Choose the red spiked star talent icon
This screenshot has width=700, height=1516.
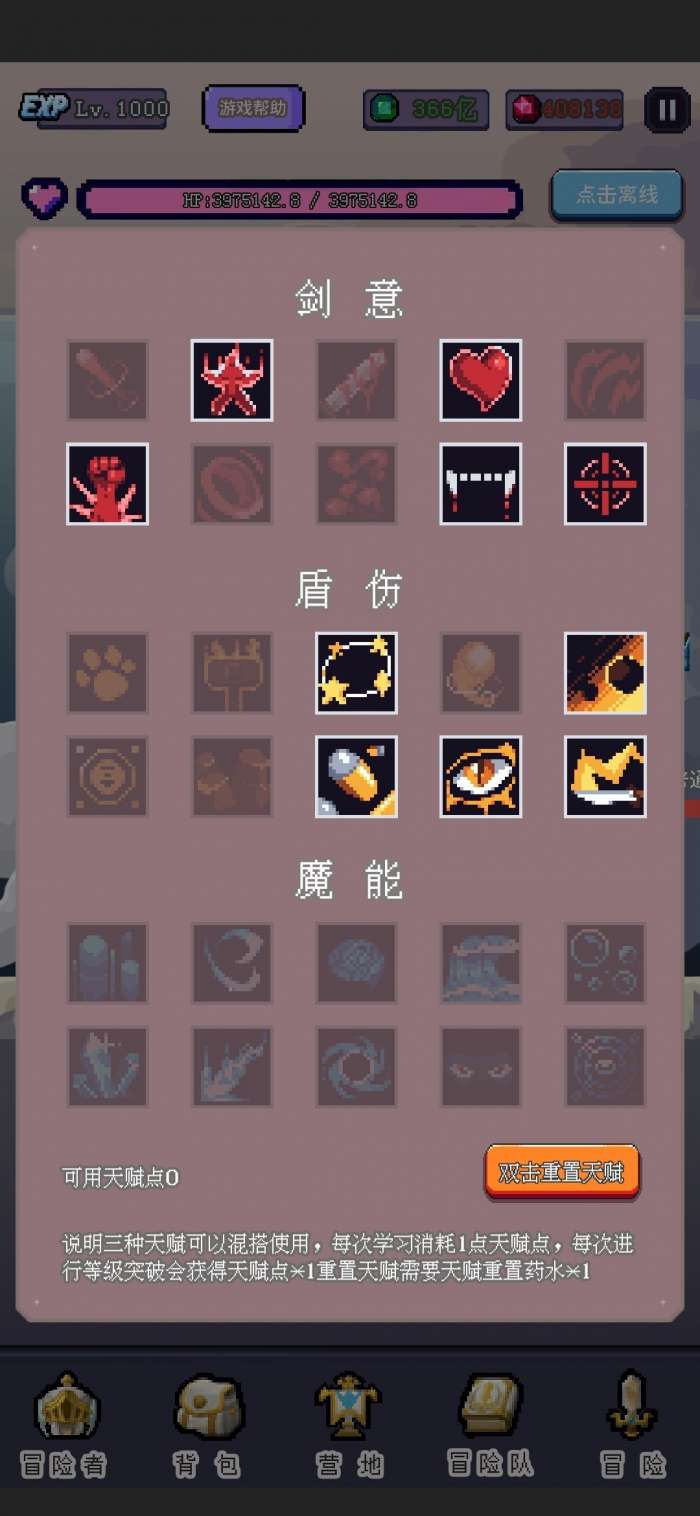pyautogui.click(x=232, y=380)
